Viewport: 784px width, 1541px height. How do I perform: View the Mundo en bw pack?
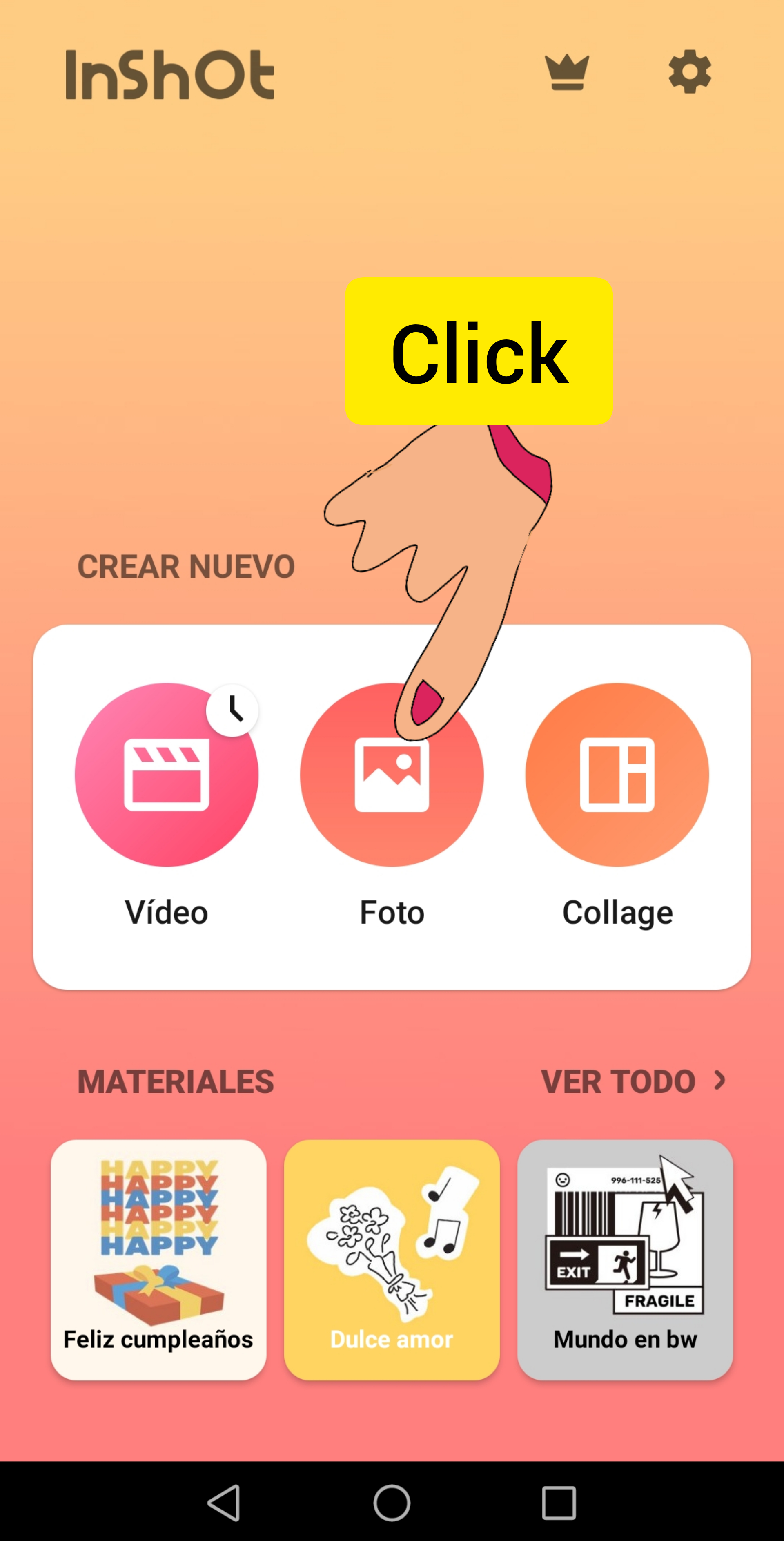pyautogui.click(x=625, y=1260)
